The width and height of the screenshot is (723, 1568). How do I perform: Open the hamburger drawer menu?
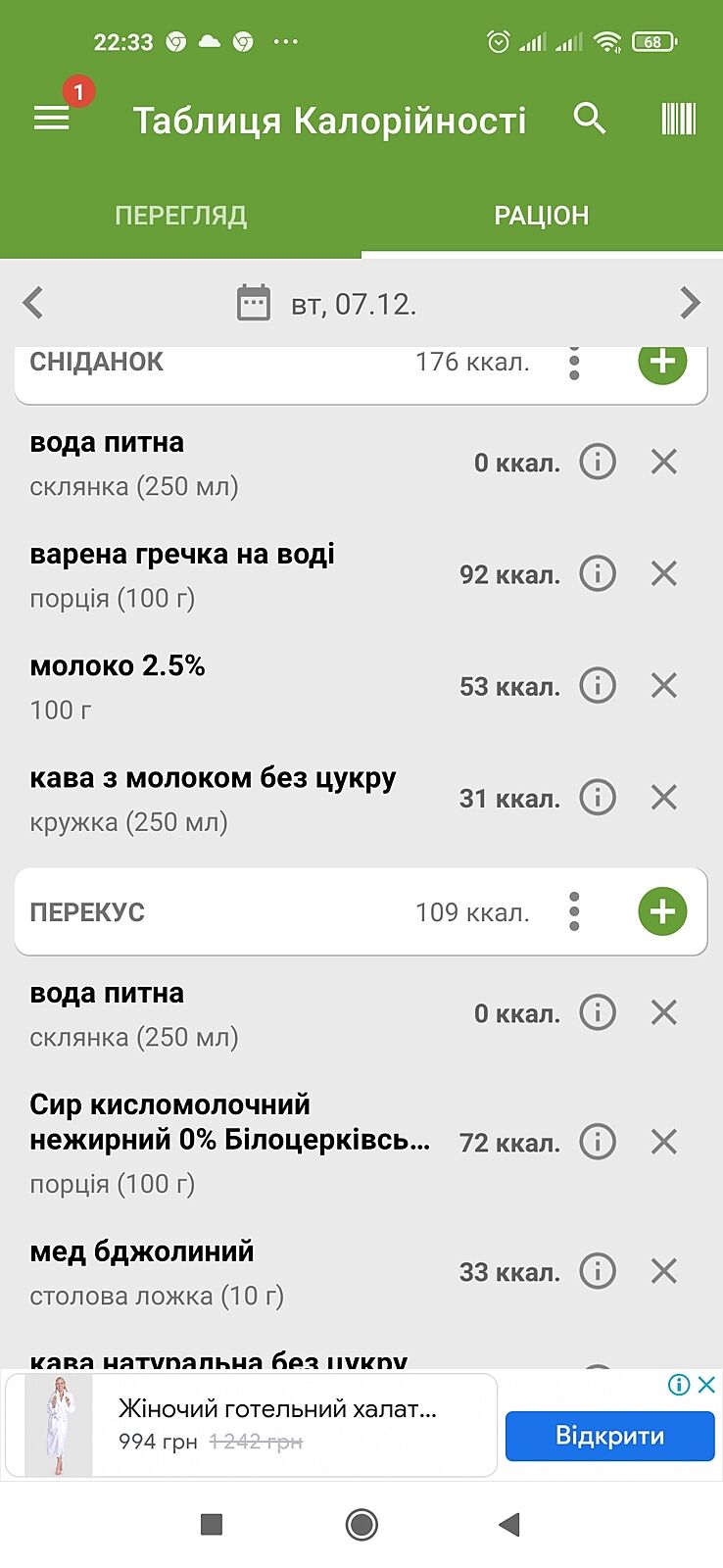[52, 119]
